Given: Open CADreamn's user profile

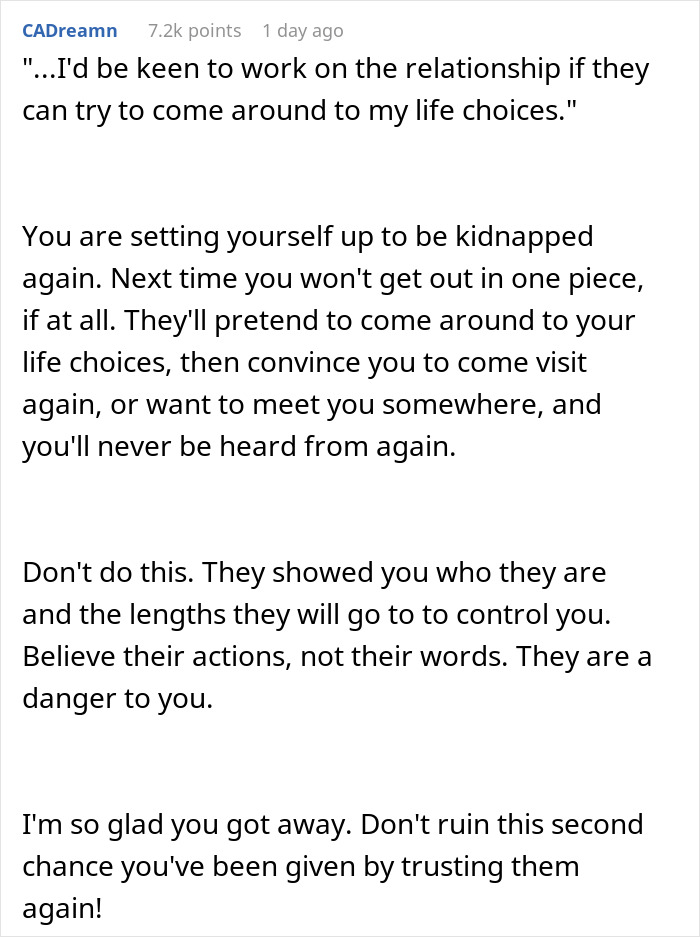Looking at the screenshot, I should [x=69, y=31].
